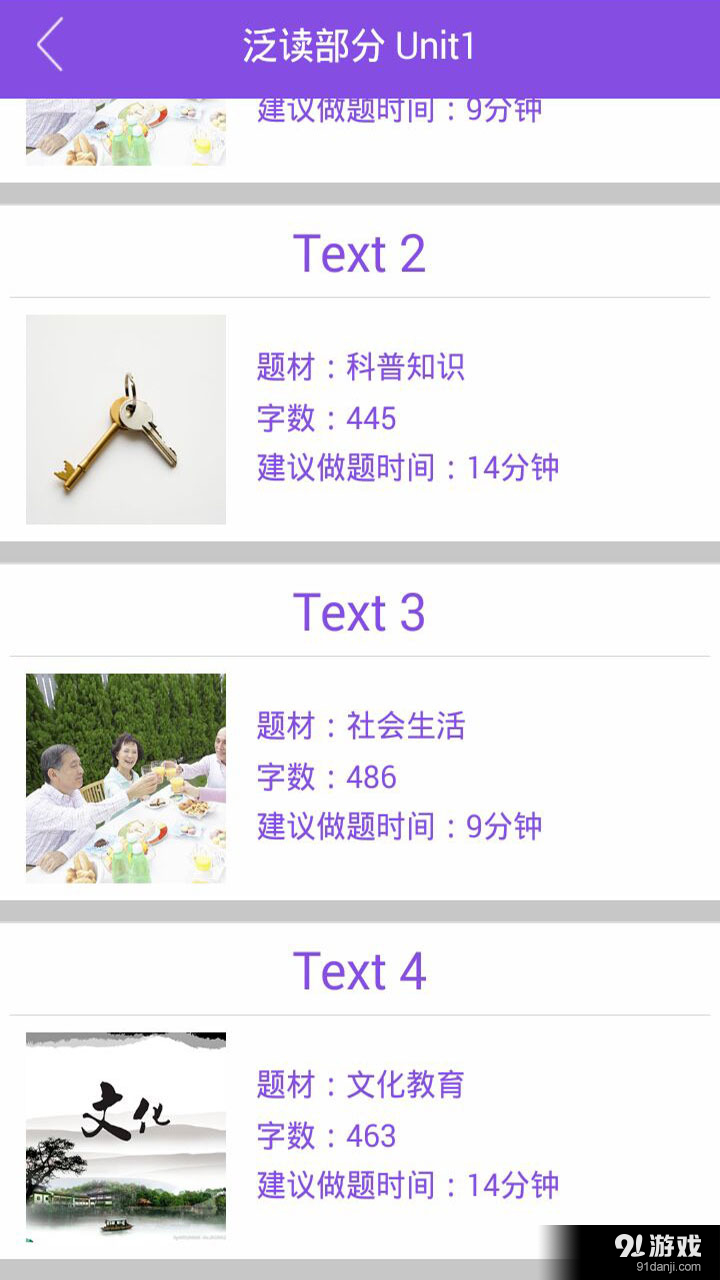Tap the gray divider bar above Text 3
Viewport: 720px width, 1280px height.
pos(360,552)
